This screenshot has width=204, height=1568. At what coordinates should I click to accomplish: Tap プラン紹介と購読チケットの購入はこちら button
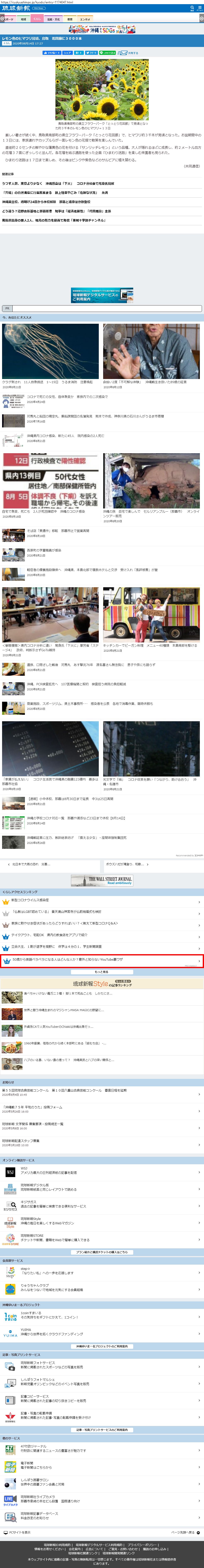pos(102,1252)
